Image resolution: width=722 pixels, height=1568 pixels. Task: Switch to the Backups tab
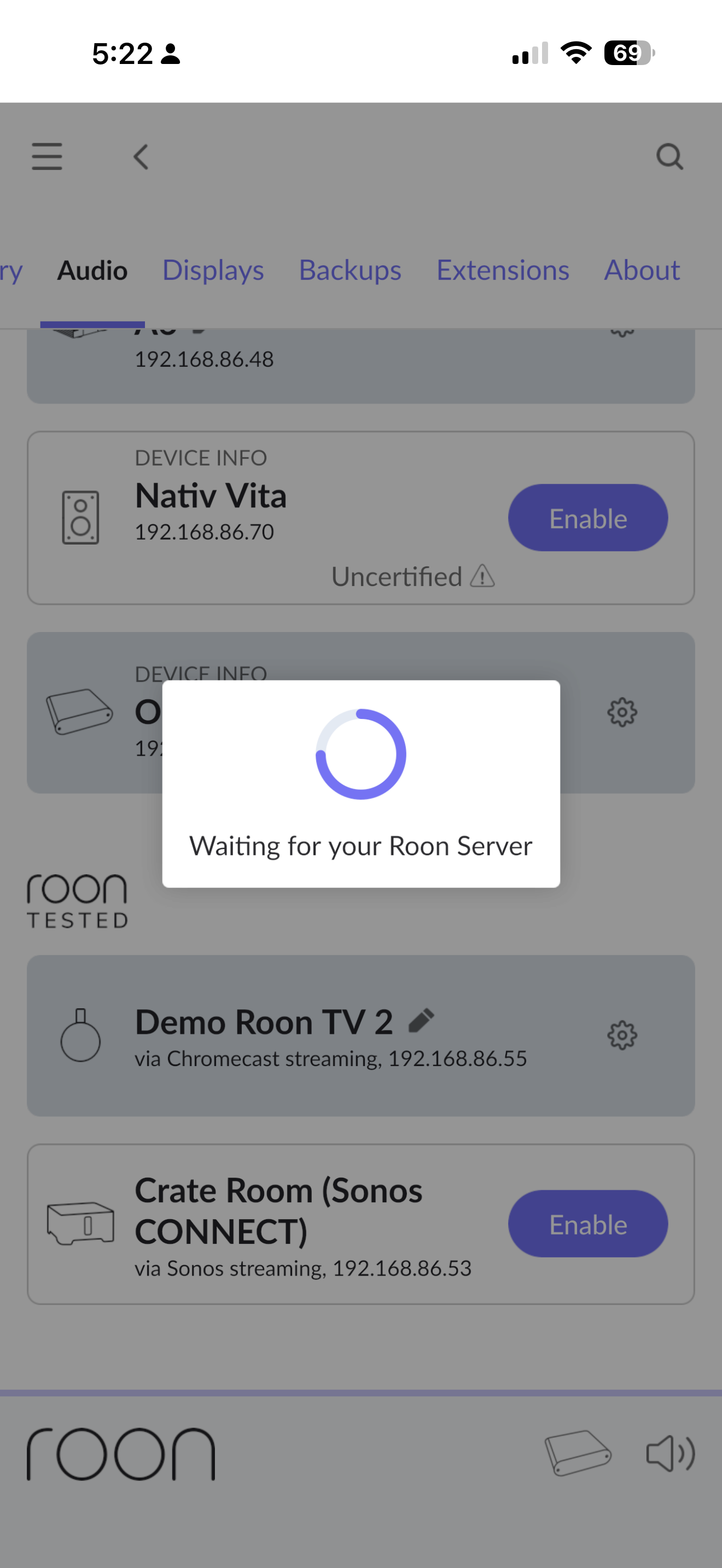coord(350,270)
